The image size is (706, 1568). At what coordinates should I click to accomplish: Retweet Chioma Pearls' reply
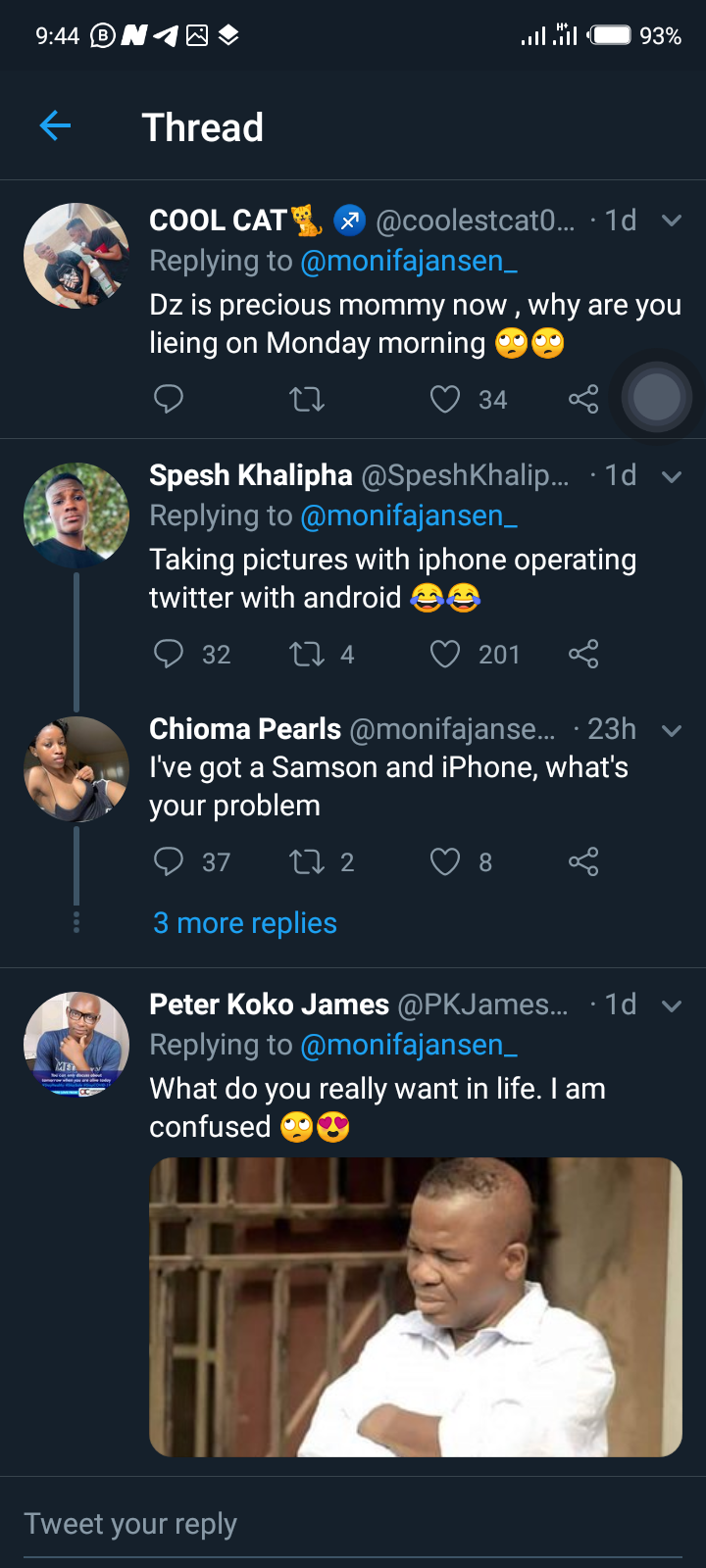(307, 861)
